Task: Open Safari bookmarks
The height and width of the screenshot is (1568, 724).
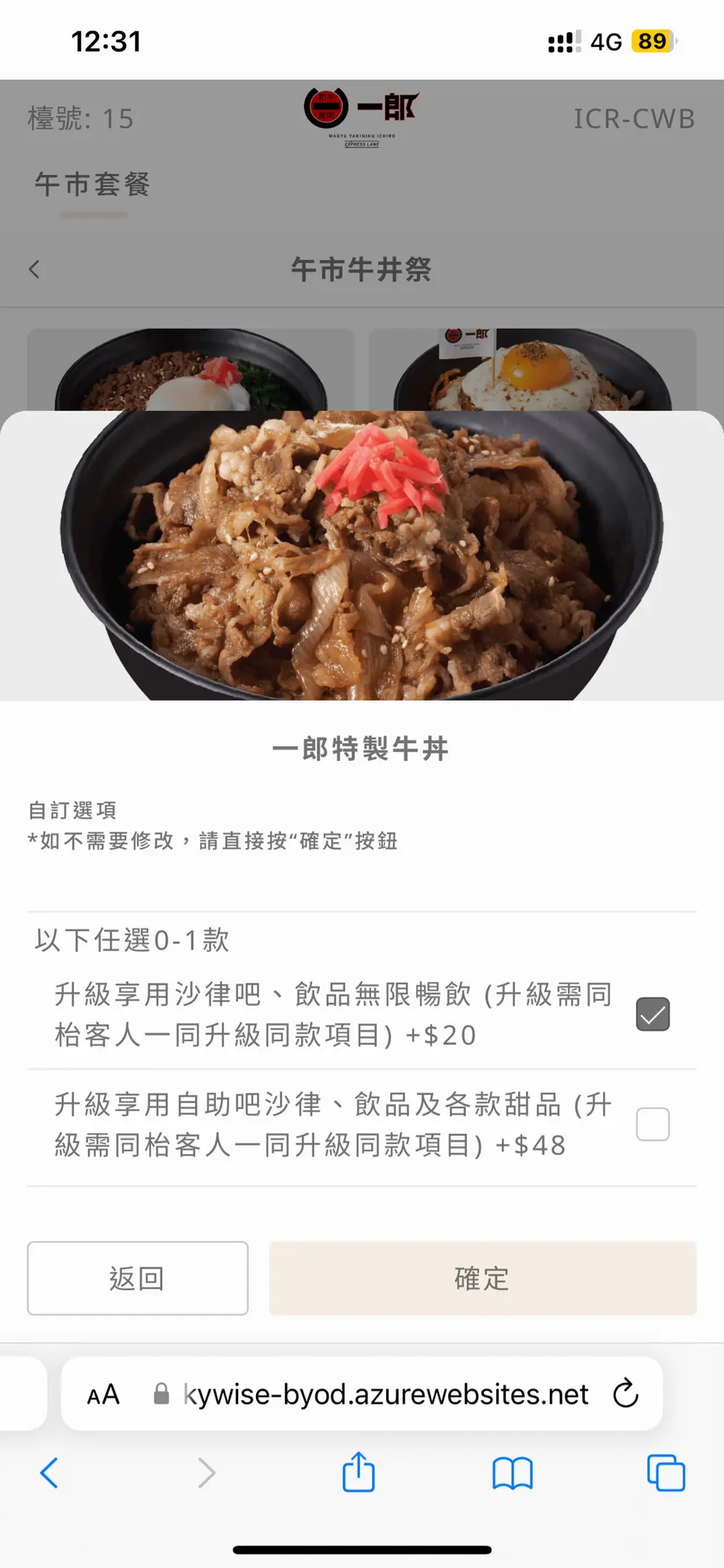Action: point(512,1473)
